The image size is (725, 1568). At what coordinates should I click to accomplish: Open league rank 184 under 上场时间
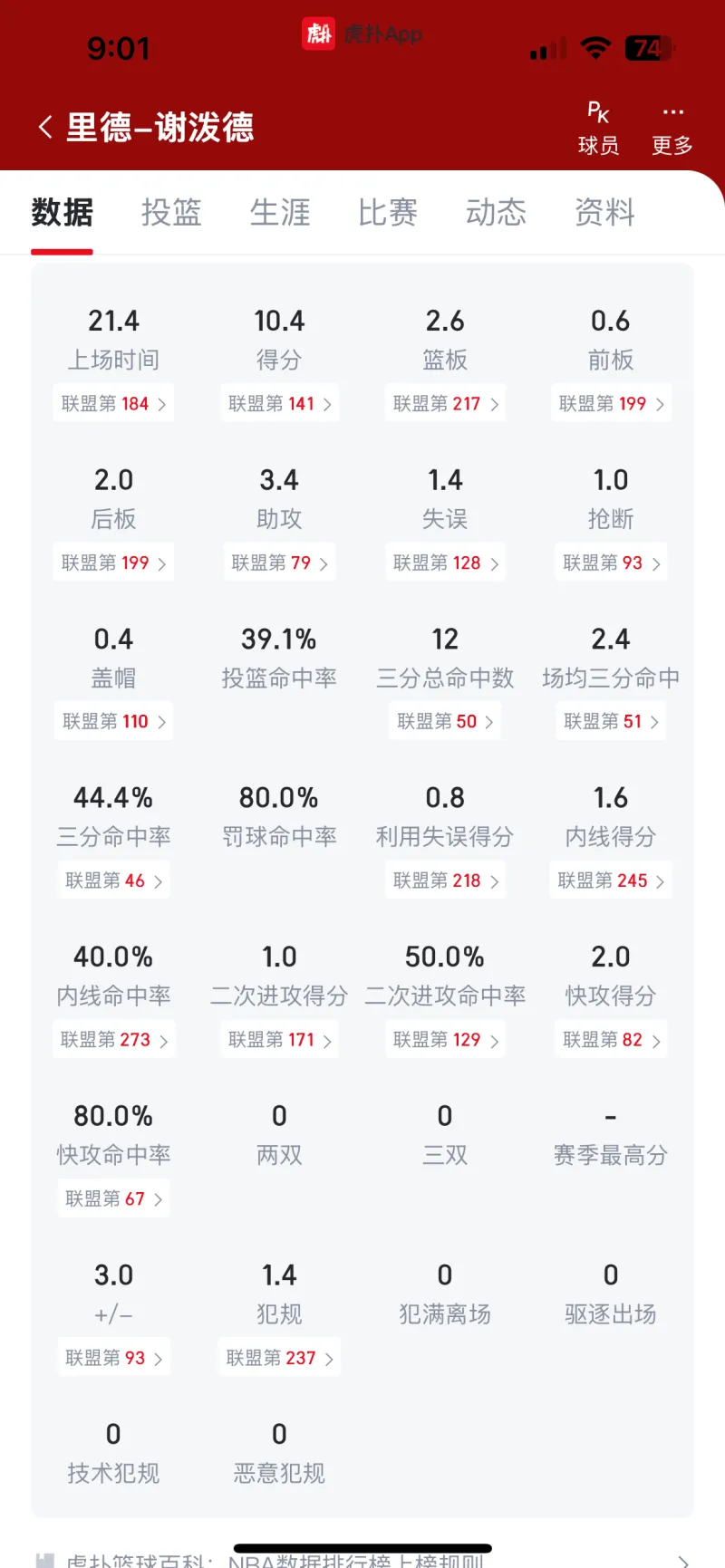(x=113, y=404)
